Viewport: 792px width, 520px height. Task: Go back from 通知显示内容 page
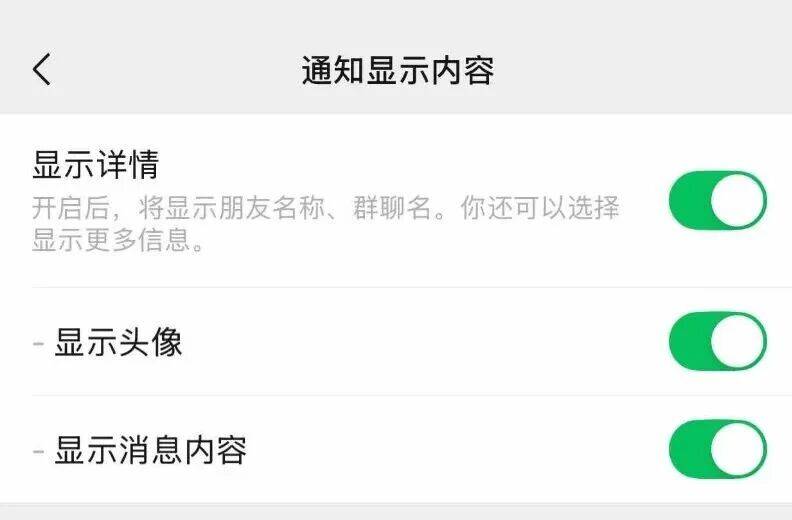coord(41,70)
